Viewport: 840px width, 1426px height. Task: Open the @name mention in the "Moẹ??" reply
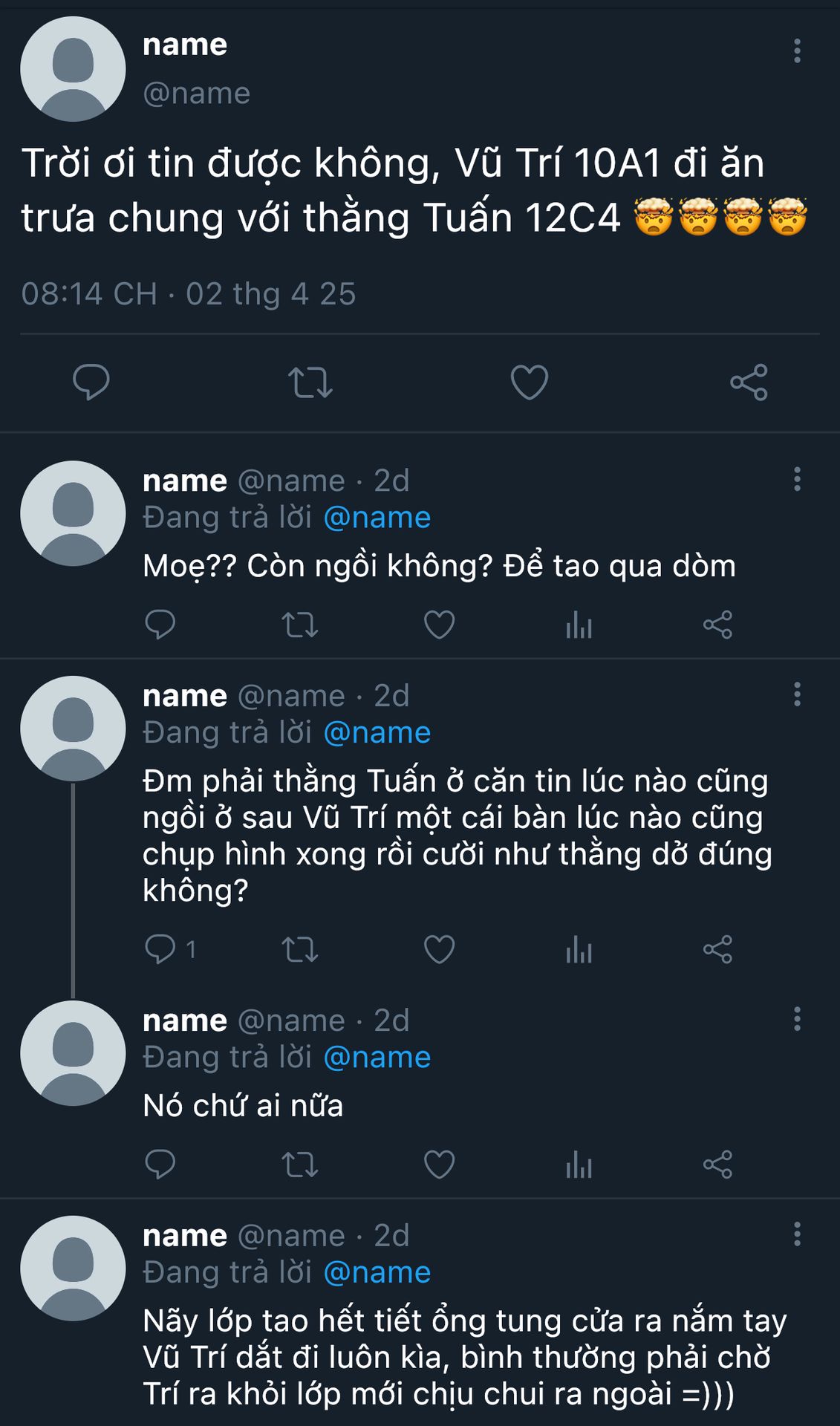(x=377, y=518)
